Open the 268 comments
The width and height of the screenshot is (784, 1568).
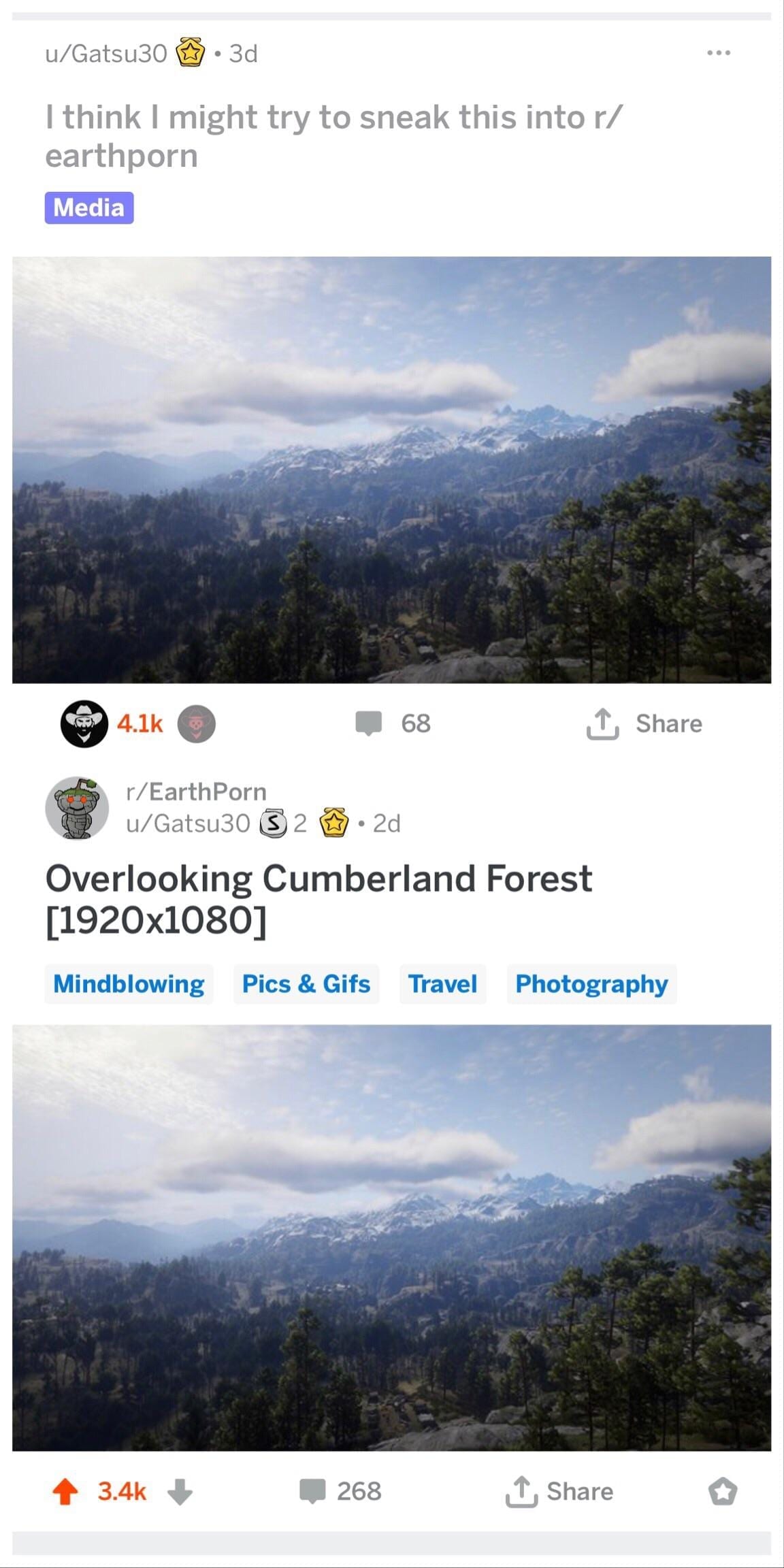(x=341, y=1492)
